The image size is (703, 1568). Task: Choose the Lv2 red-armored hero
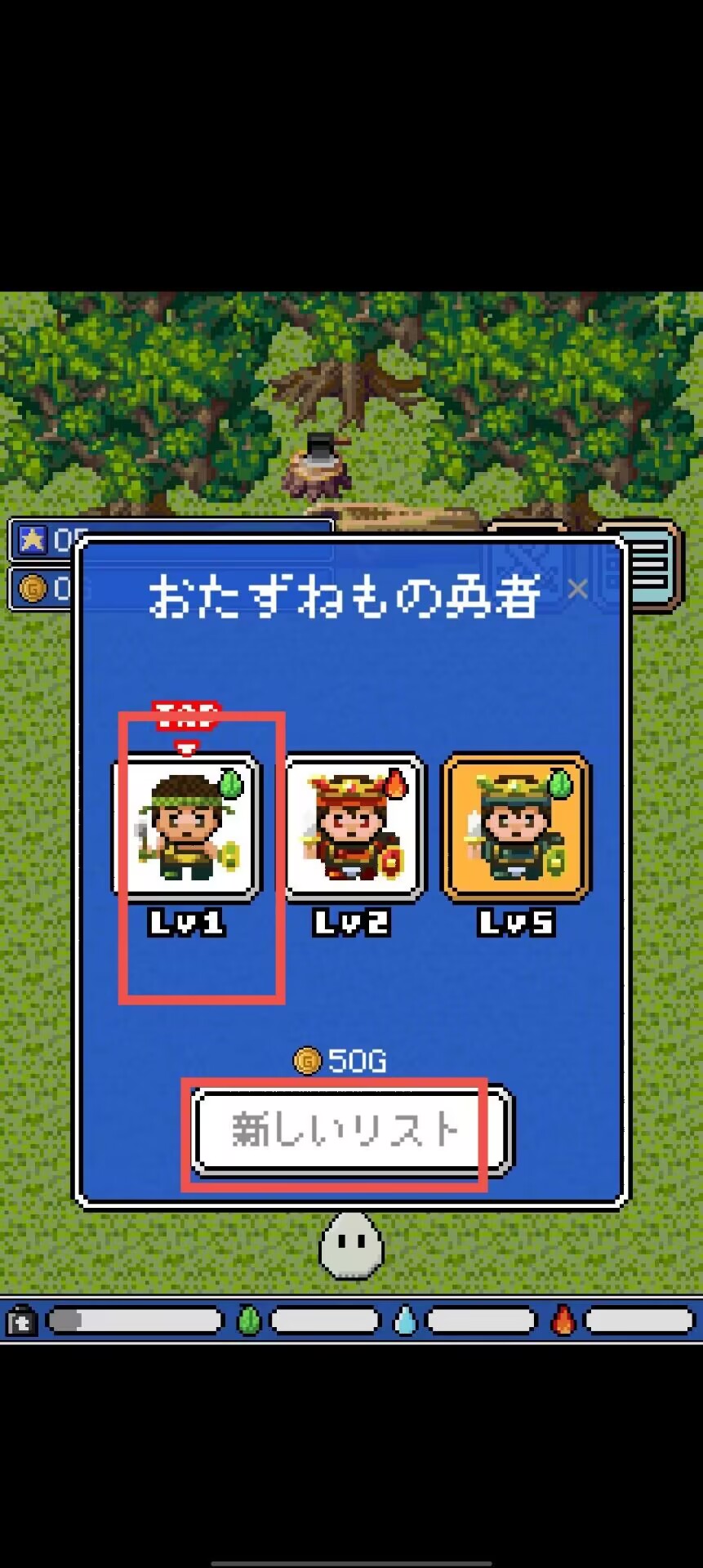[x=353, y=827]
